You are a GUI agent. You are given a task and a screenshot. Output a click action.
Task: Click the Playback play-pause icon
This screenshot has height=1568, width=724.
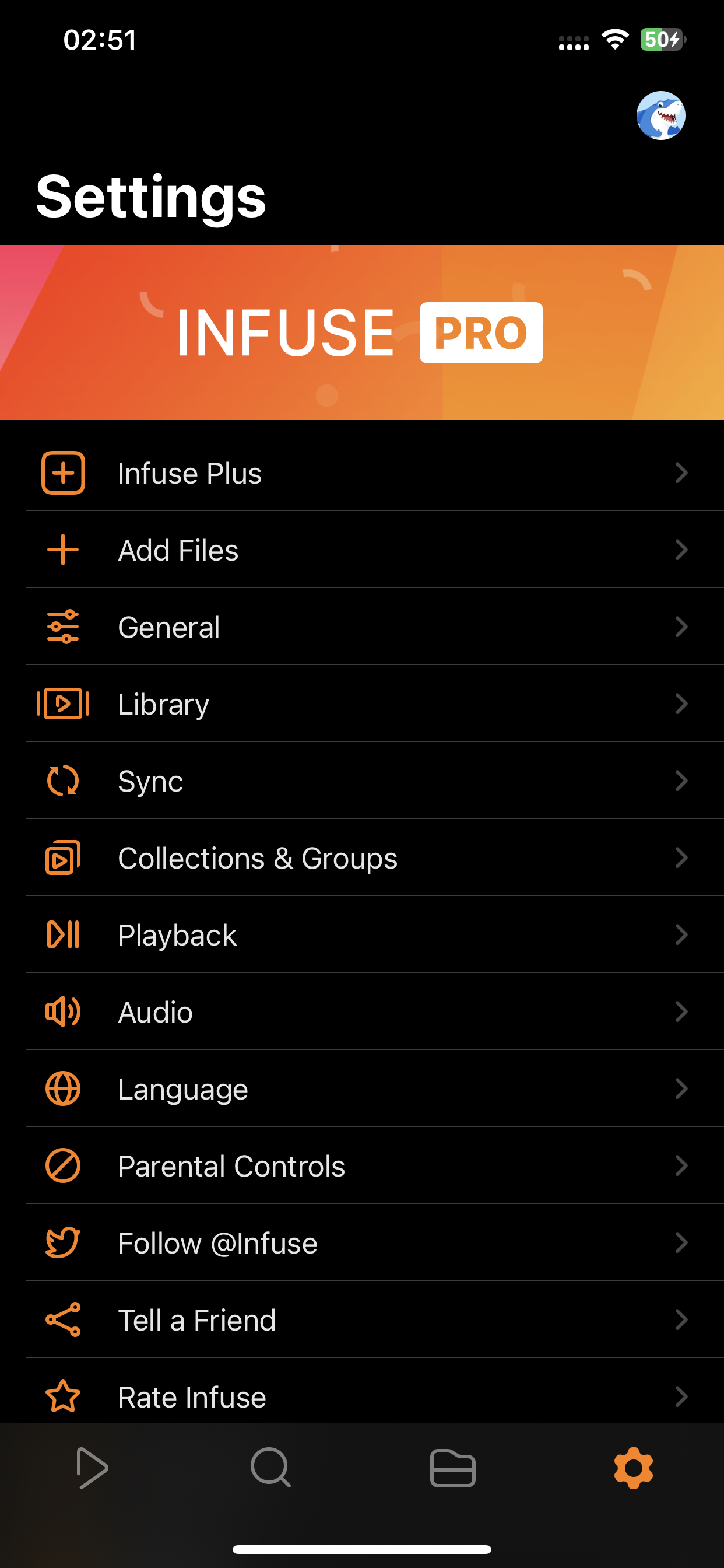(x=64, y=936)
